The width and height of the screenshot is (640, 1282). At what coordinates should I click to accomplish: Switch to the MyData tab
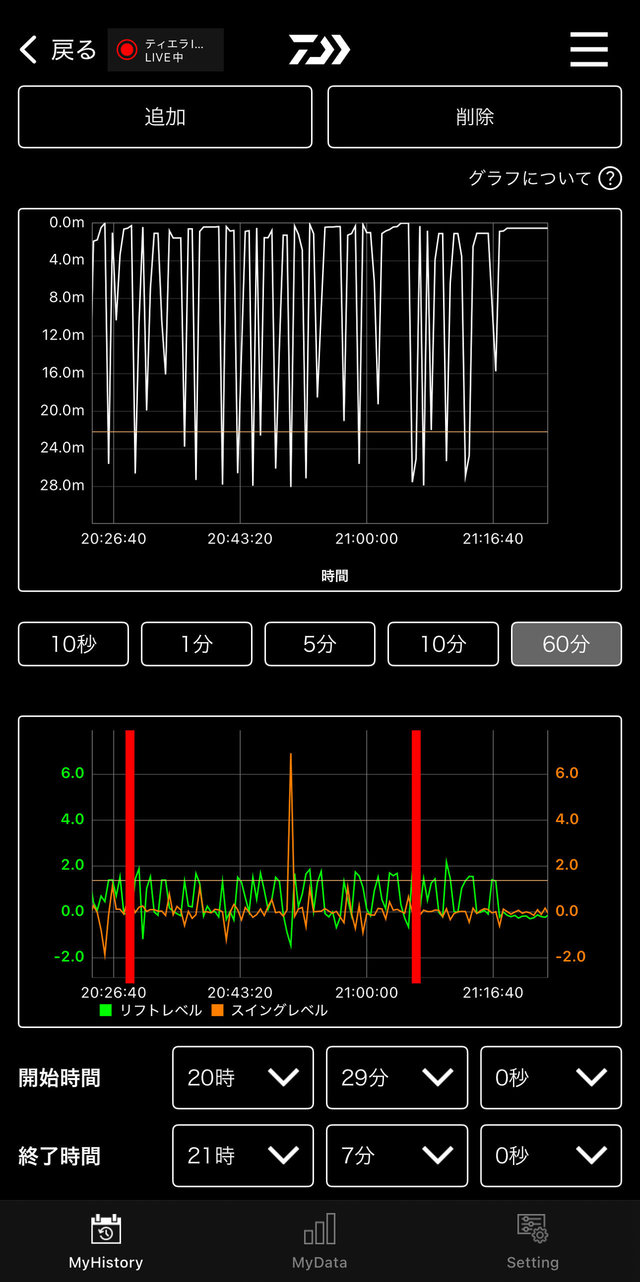[x=319, y=1241]
